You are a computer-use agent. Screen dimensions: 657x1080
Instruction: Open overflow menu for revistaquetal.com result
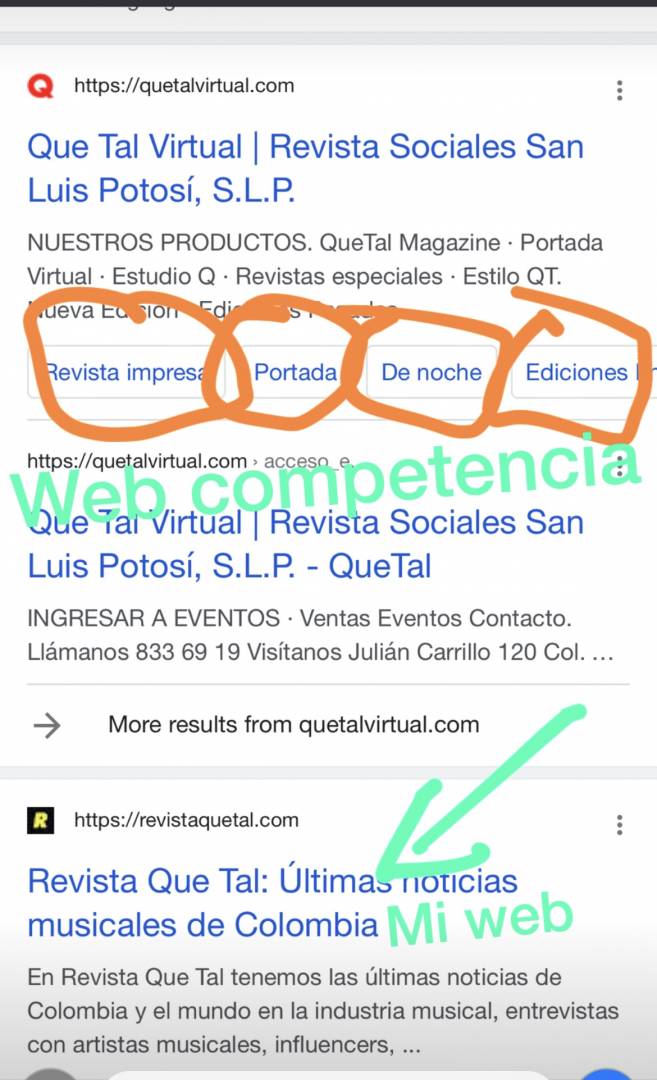click(x=619, y=824)
